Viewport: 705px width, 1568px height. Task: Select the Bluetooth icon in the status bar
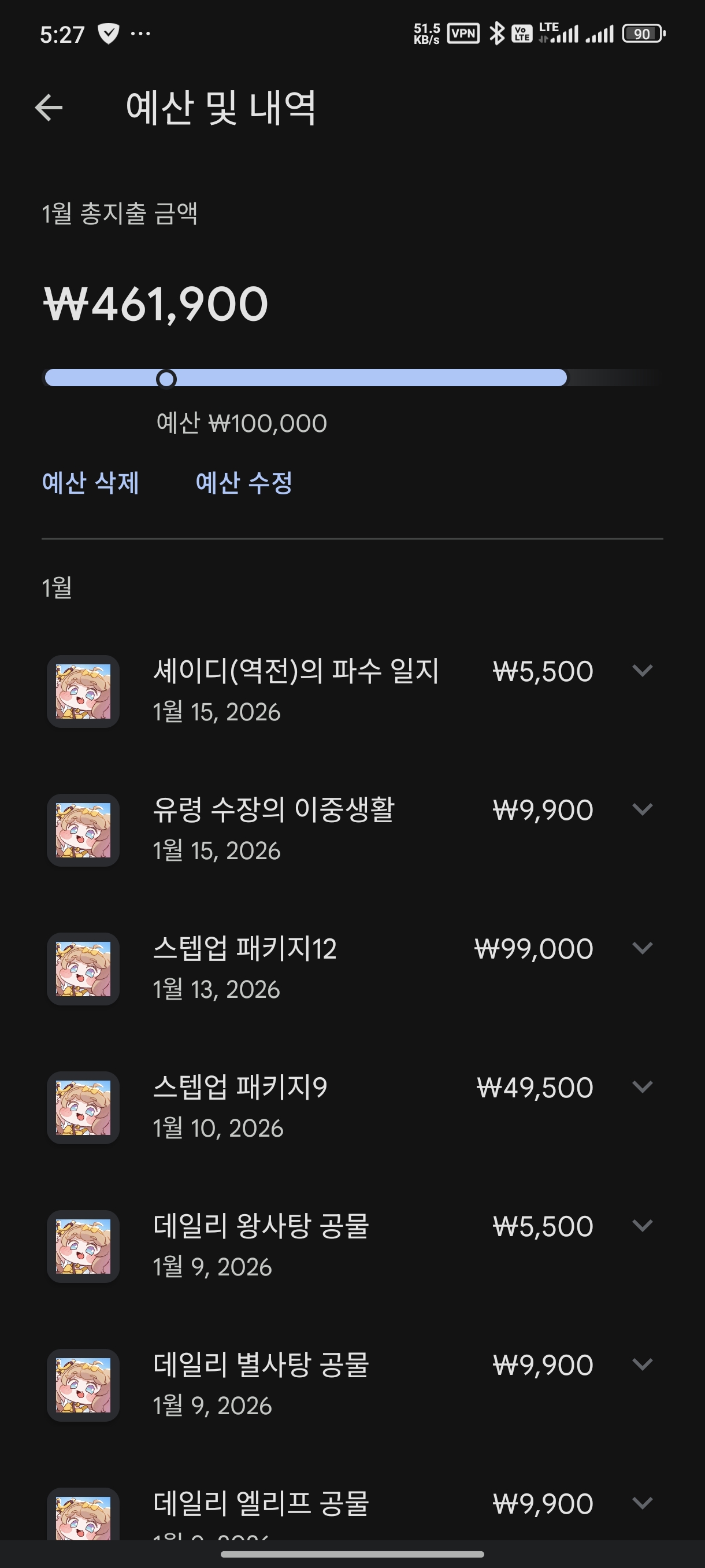coord(499,35)
